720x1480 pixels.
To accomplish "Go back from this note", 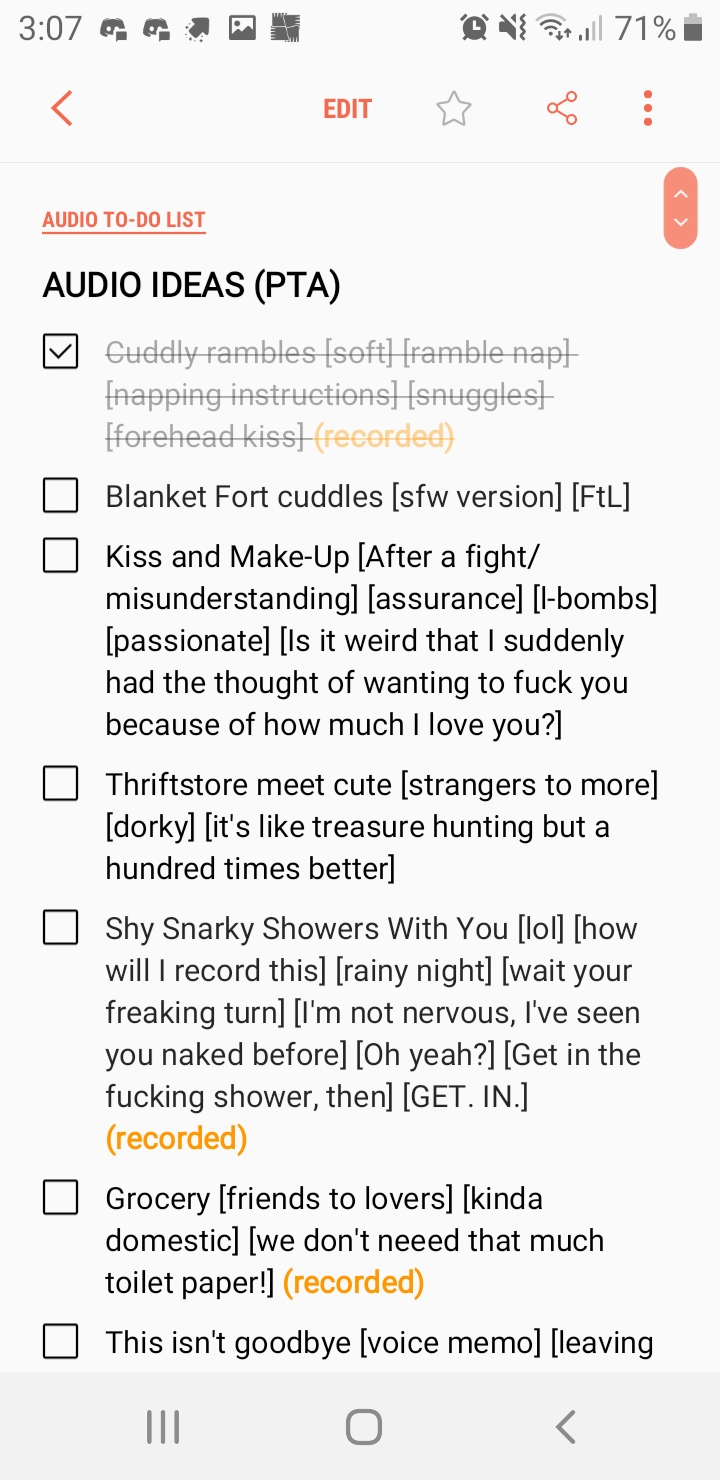I will coord(62,108).
